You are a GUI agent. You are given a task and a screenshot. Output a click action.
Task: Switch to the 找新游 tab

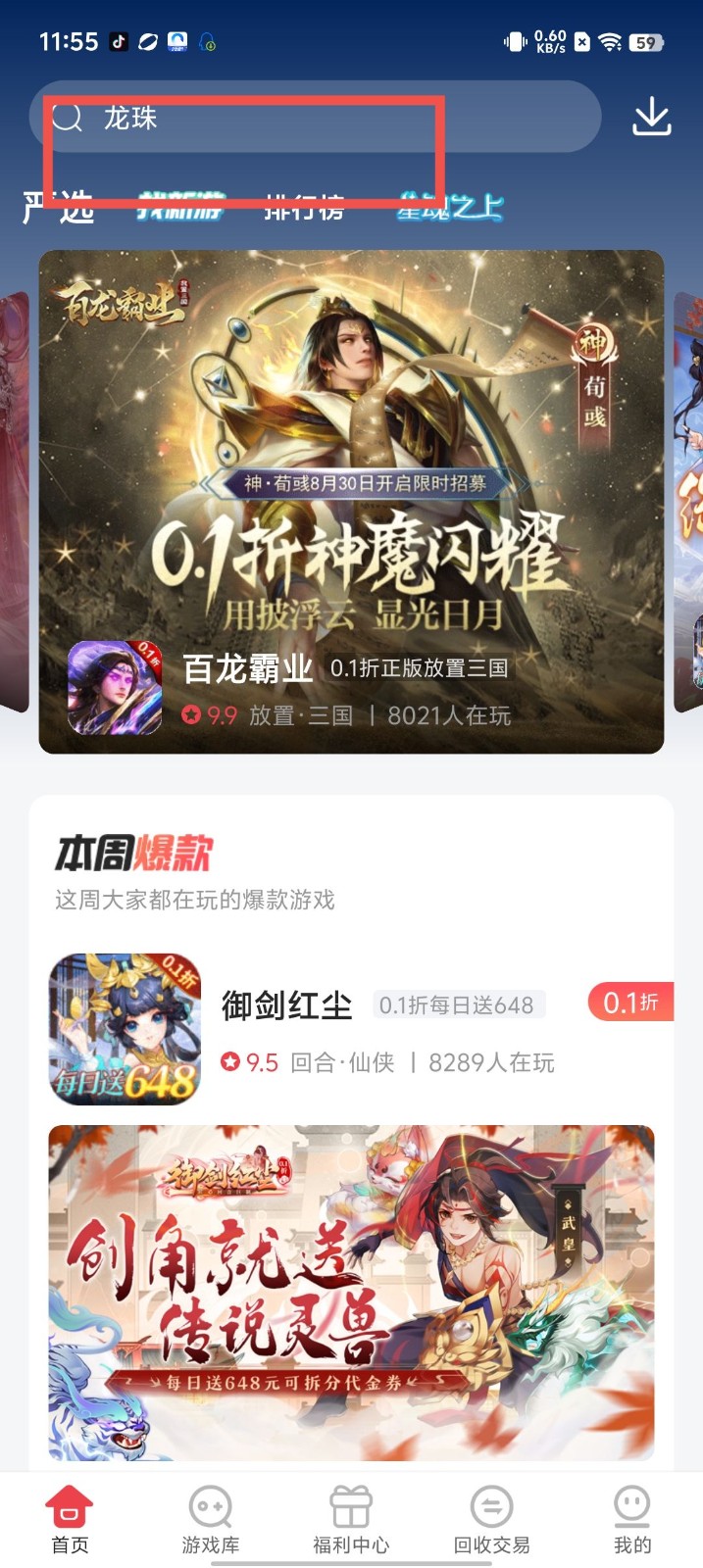tap(180, 208)
